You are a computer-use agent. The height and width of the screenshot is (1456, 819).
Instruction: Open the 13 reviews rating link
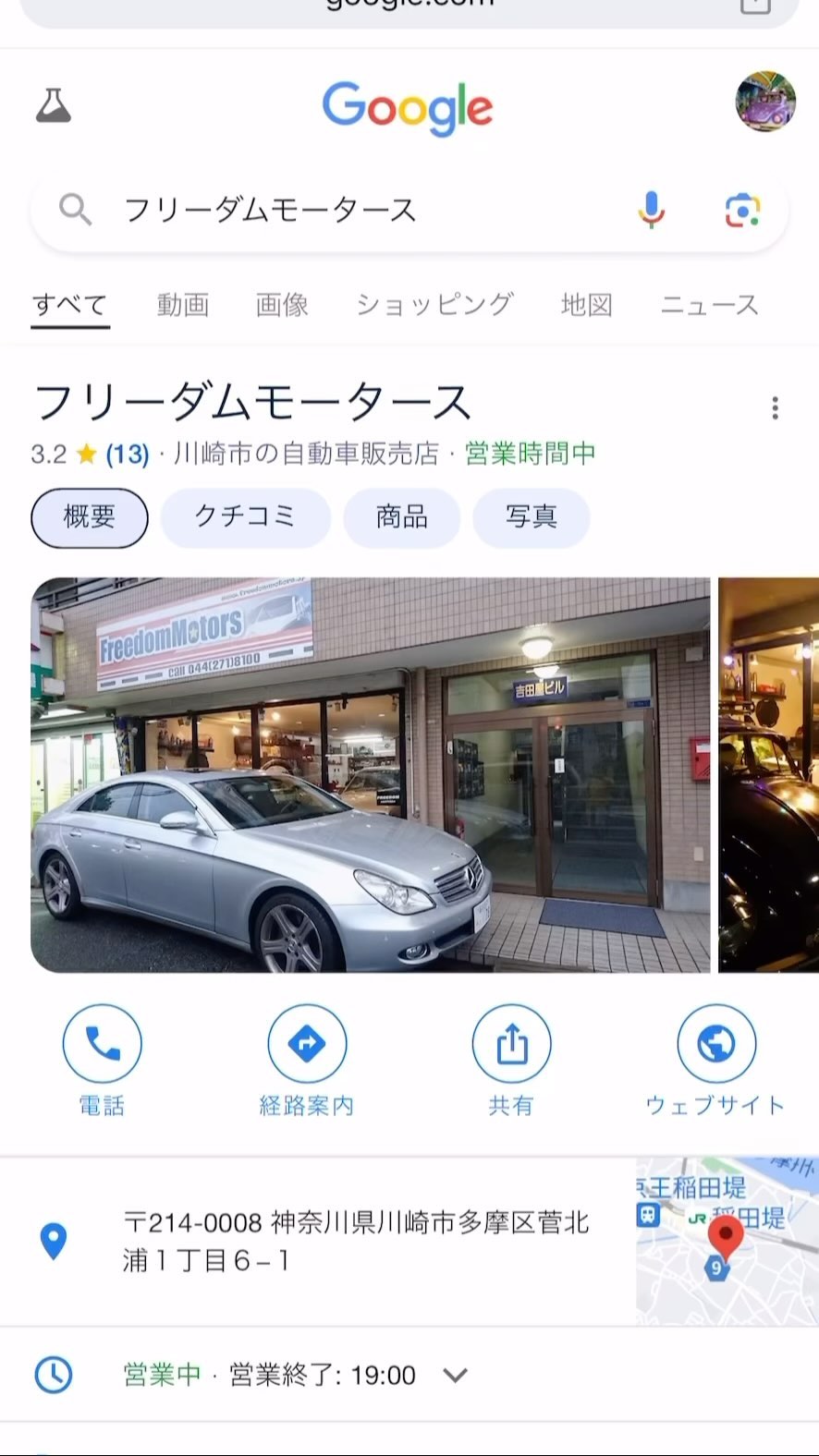click(127, 455)
